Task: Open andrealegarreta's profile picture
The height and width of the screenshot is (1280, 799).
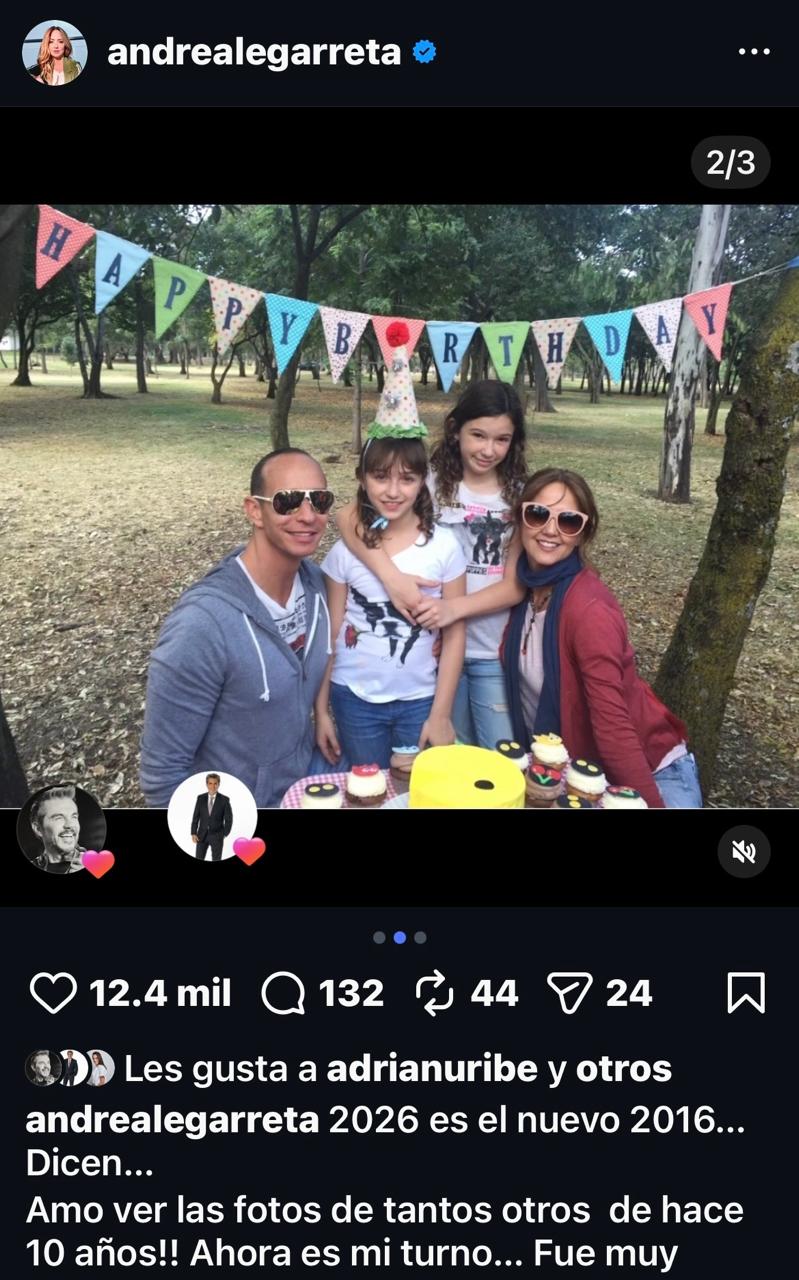Action: coord(54,52)
